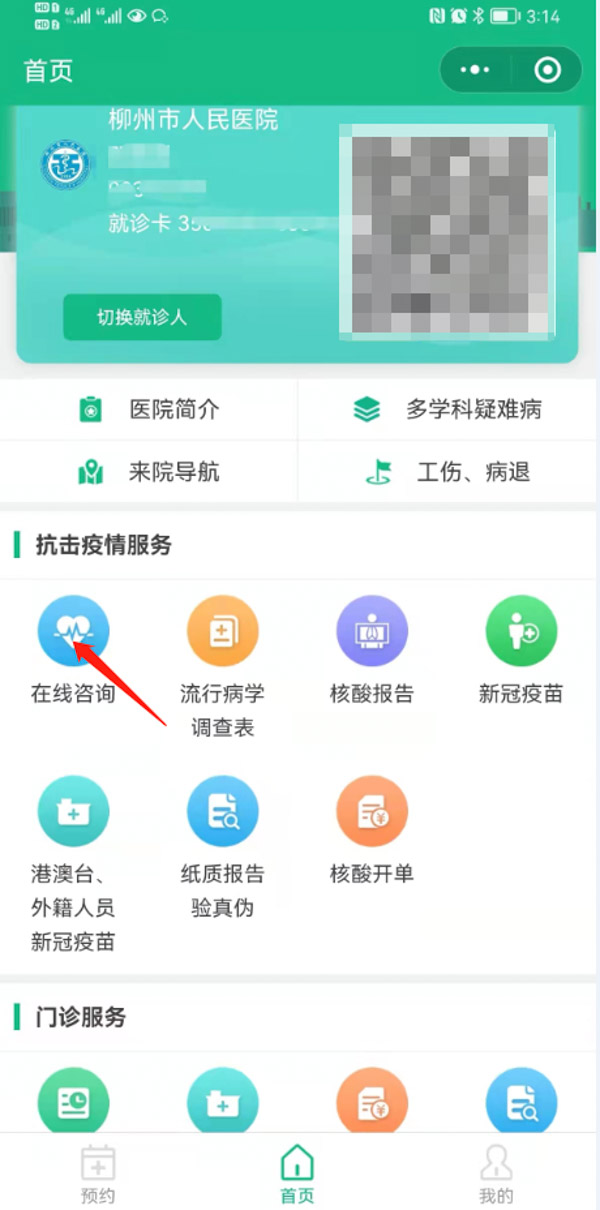Open 工伤、病退
The image size is (600, 1210).
click(448, 472)
